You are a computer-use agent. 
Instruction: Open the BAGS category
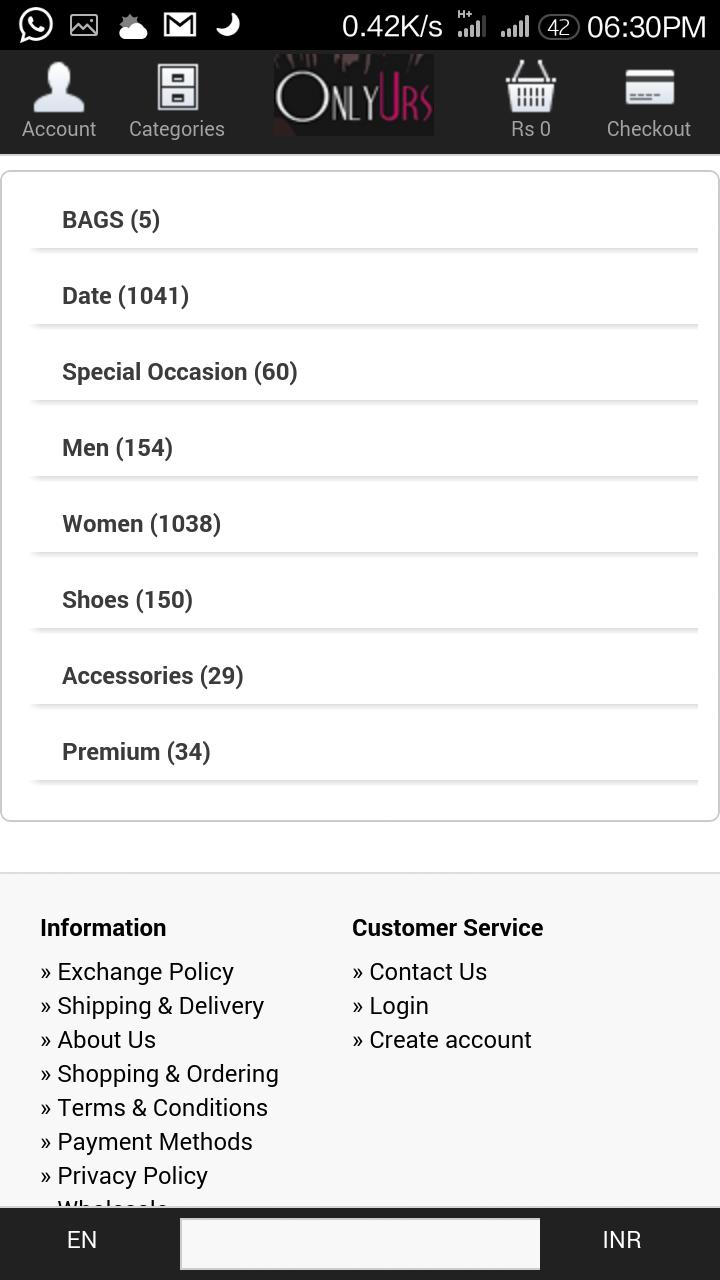point(111,220)
